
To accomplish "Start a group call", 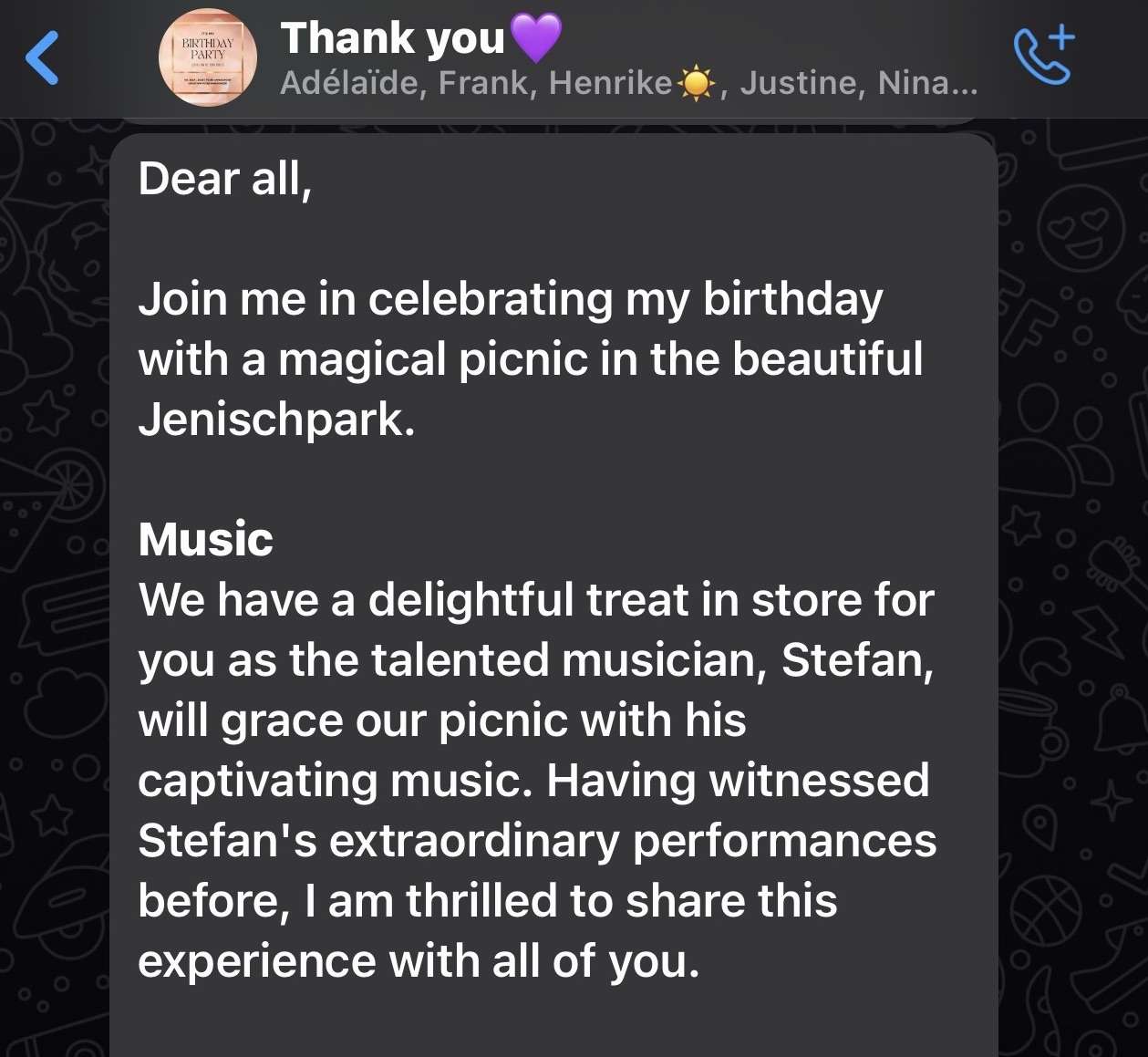I will coord(1044,57).
